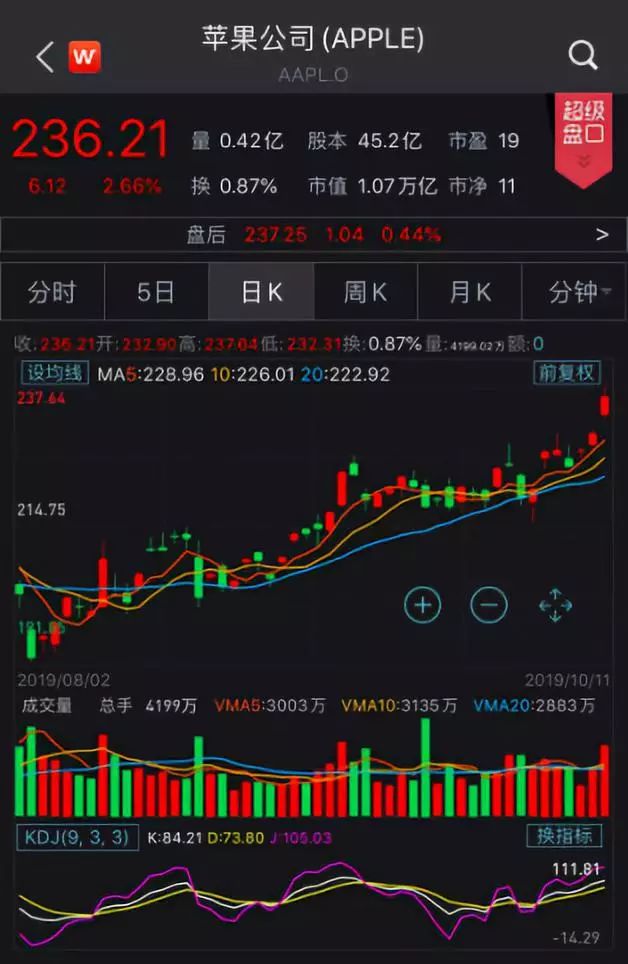
Task: Tap the four-arrow fullscreen chart icon
Action: [555, 604]
